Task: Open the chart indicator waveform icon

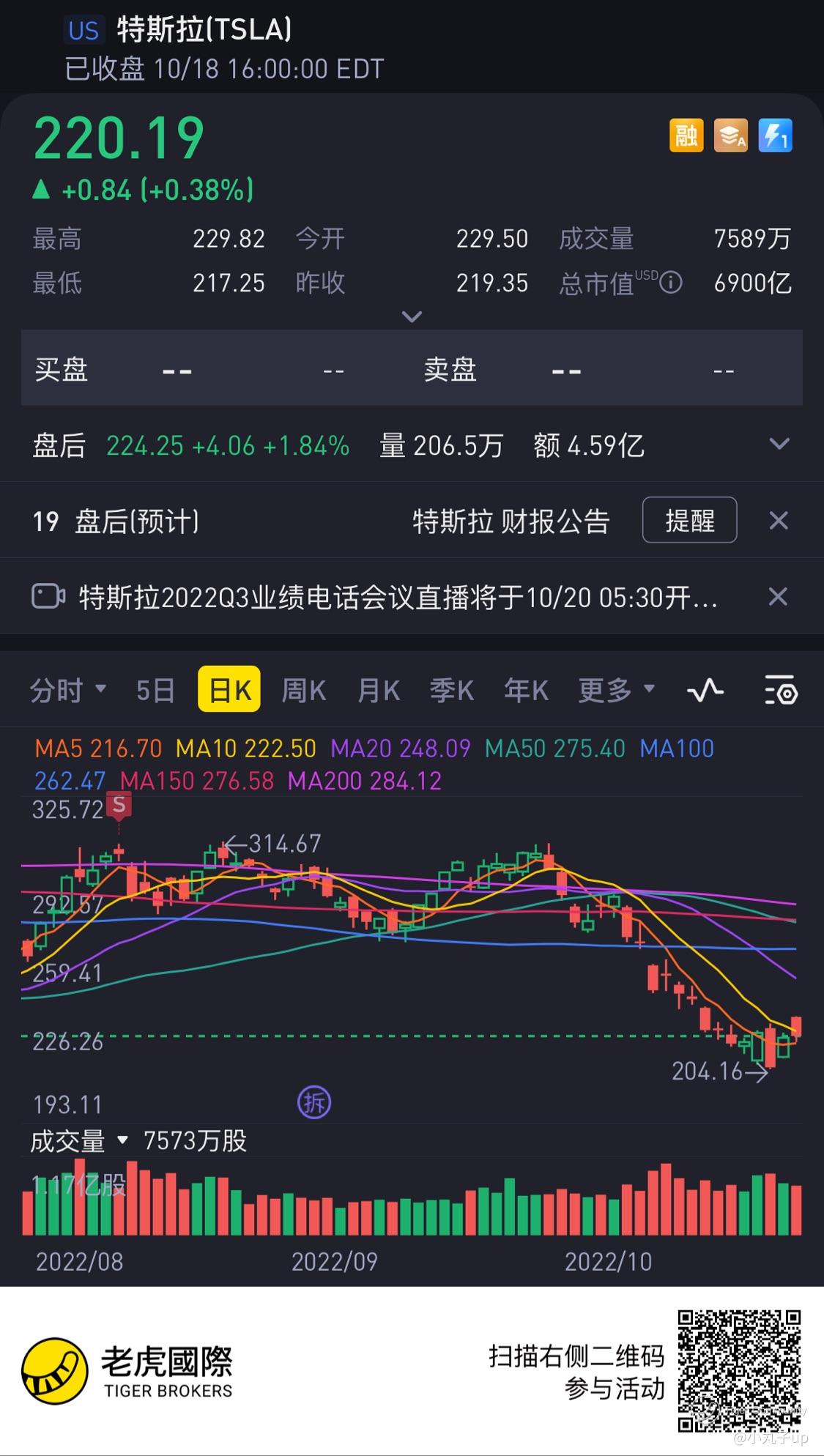Action: click(x=705, y=690)
